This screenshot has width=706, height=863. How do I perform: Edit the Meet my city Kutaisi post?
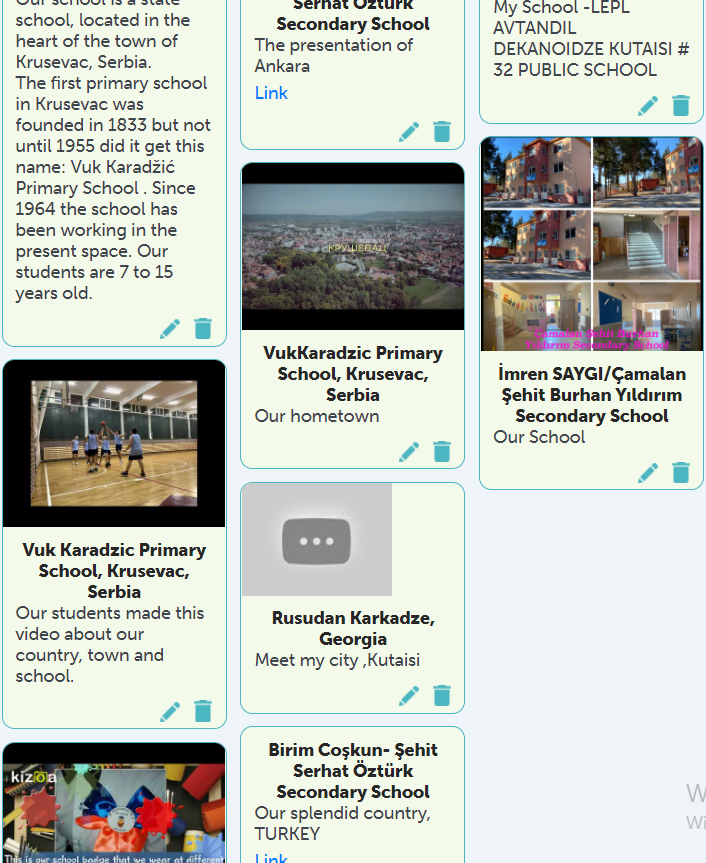409,696
